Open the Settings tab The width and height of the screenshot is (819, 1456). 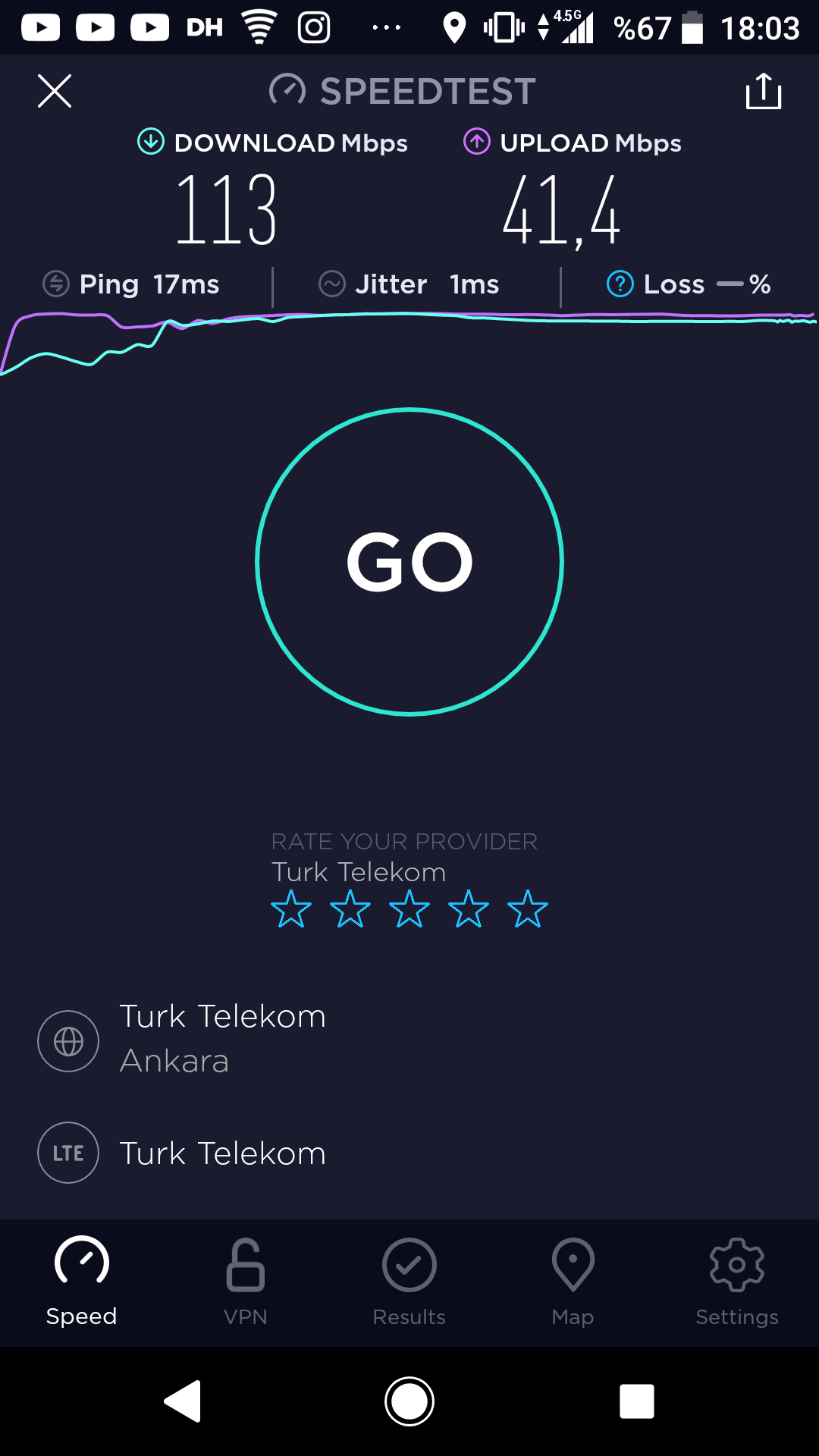coord(737,1282)
